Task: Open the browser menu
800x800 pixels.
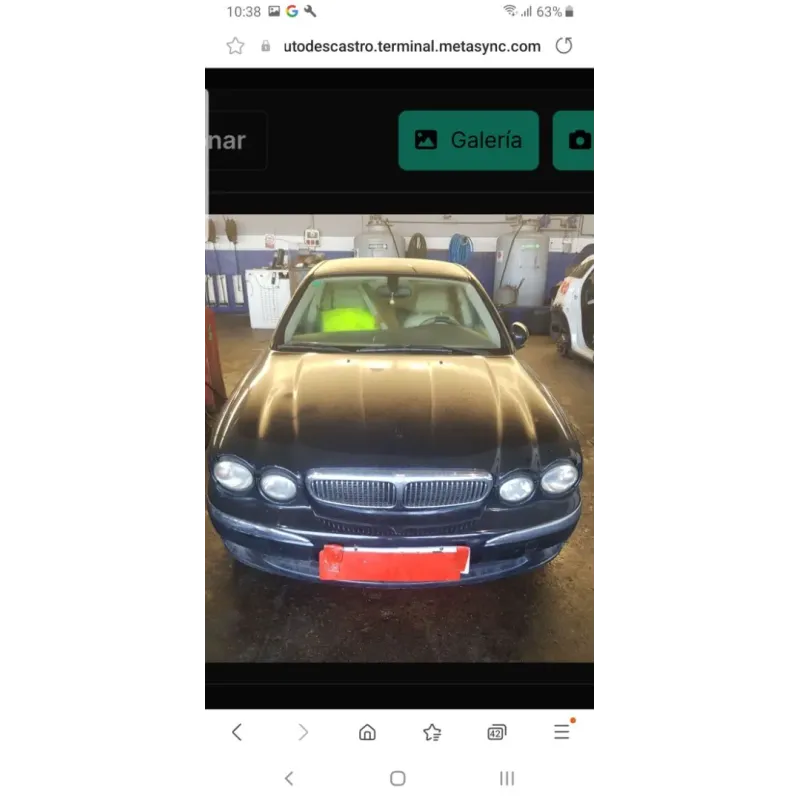Action: [x=562, y=732]
